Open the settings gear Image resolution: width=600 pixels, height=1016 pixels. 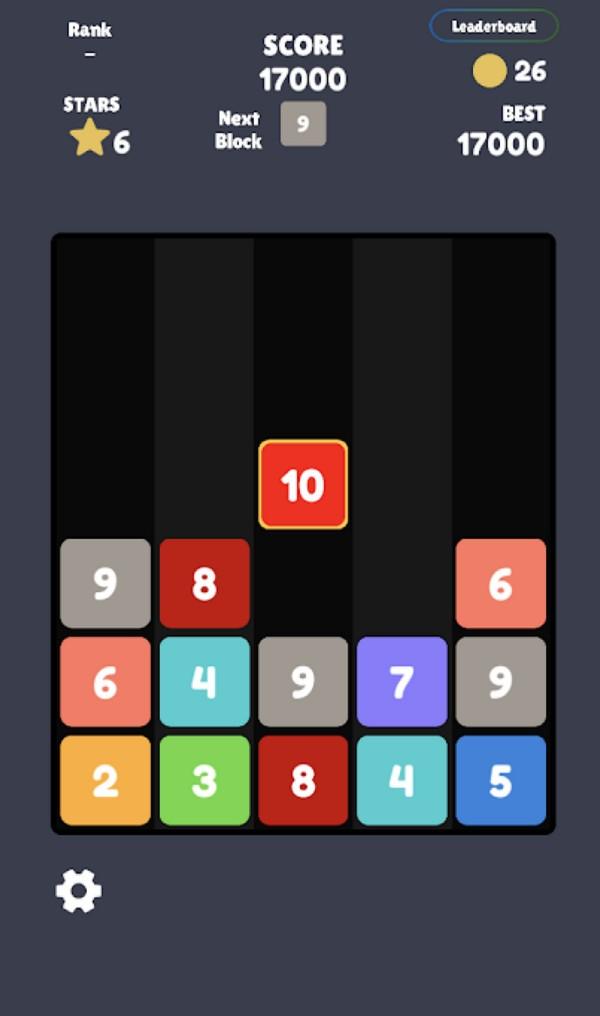click(x=79, y=890)
